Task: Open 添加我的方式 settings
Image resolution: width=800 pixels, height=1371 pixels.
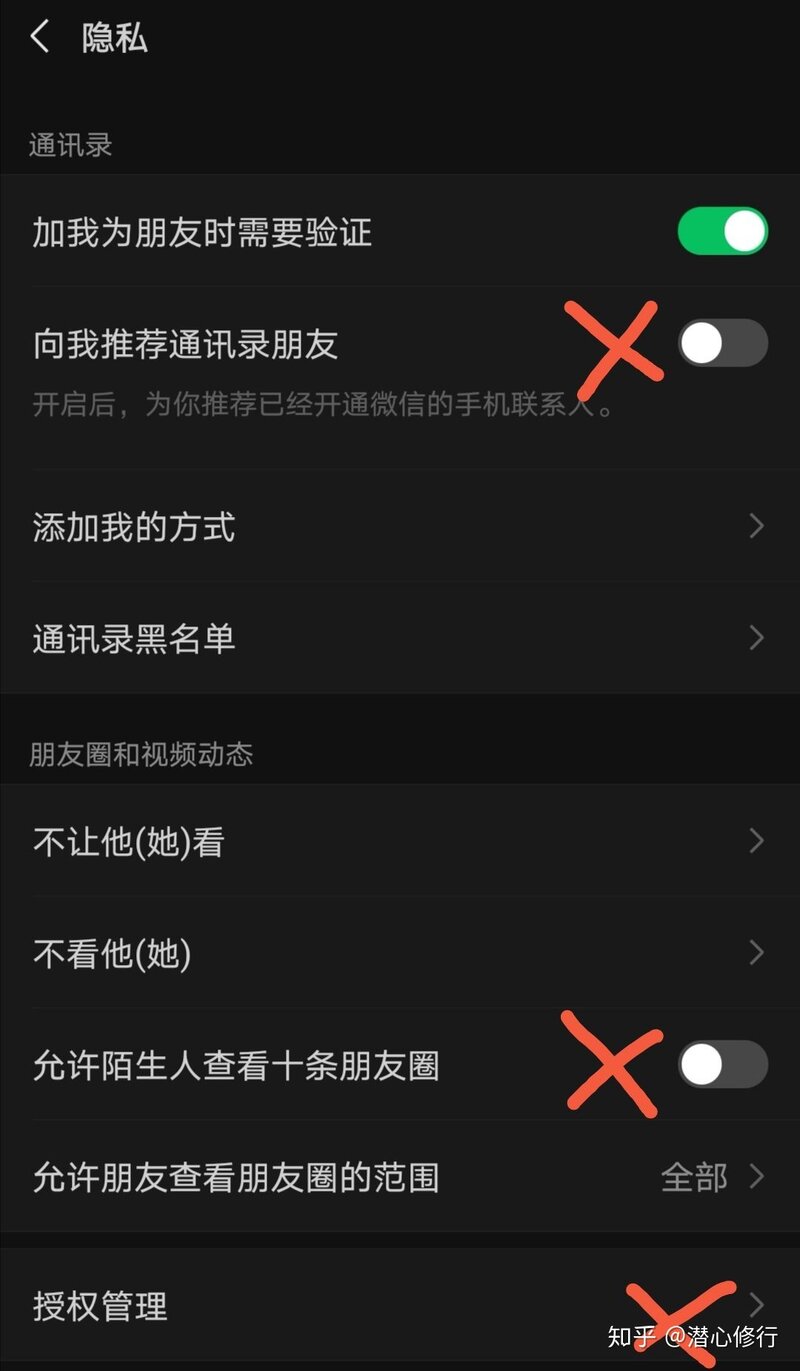Action: point(400,526)
